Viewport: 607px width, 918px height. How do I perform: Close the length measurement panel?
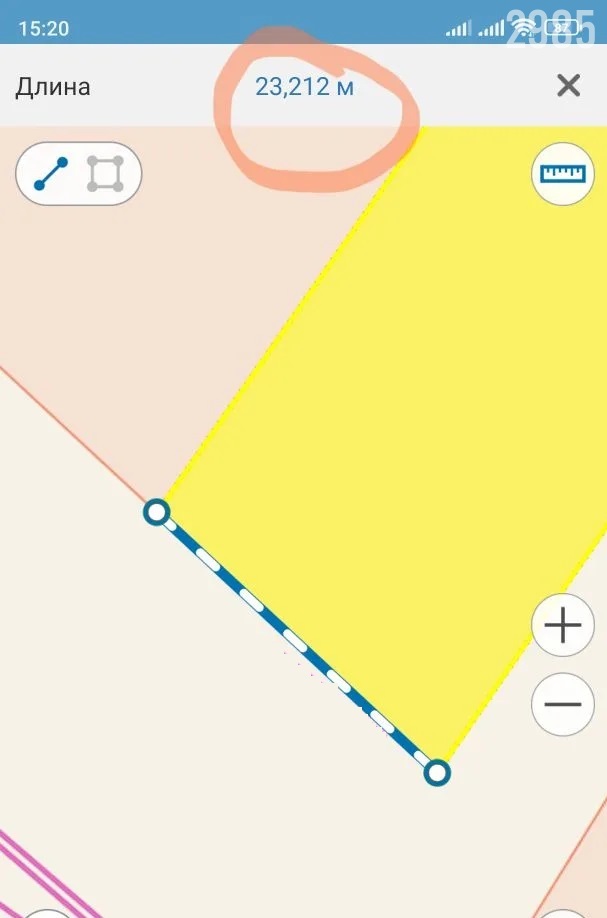coord(568,86)
